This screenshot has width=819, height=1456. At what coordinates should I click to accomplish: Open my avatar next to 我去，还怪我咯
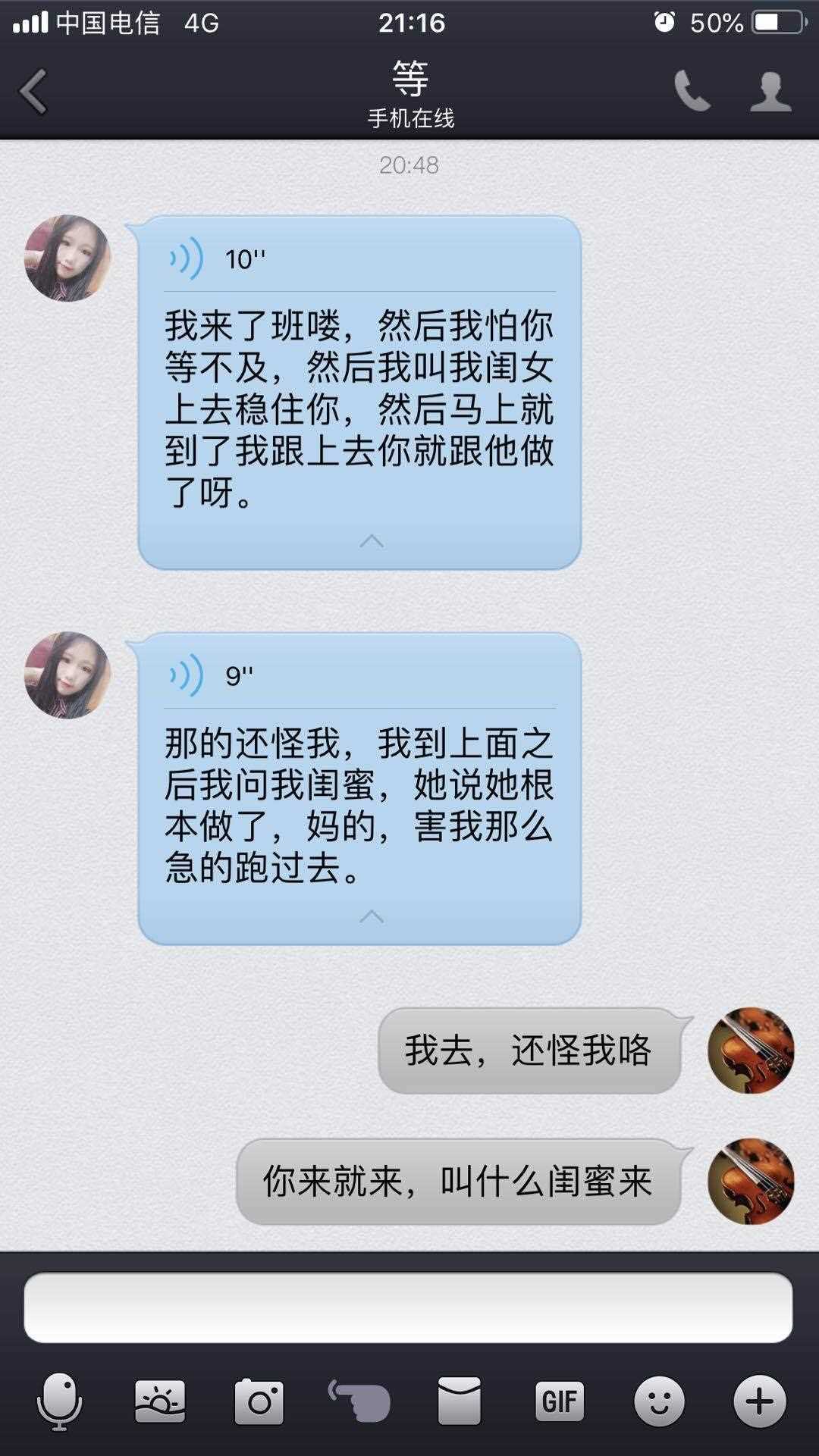pos(751,1051)
